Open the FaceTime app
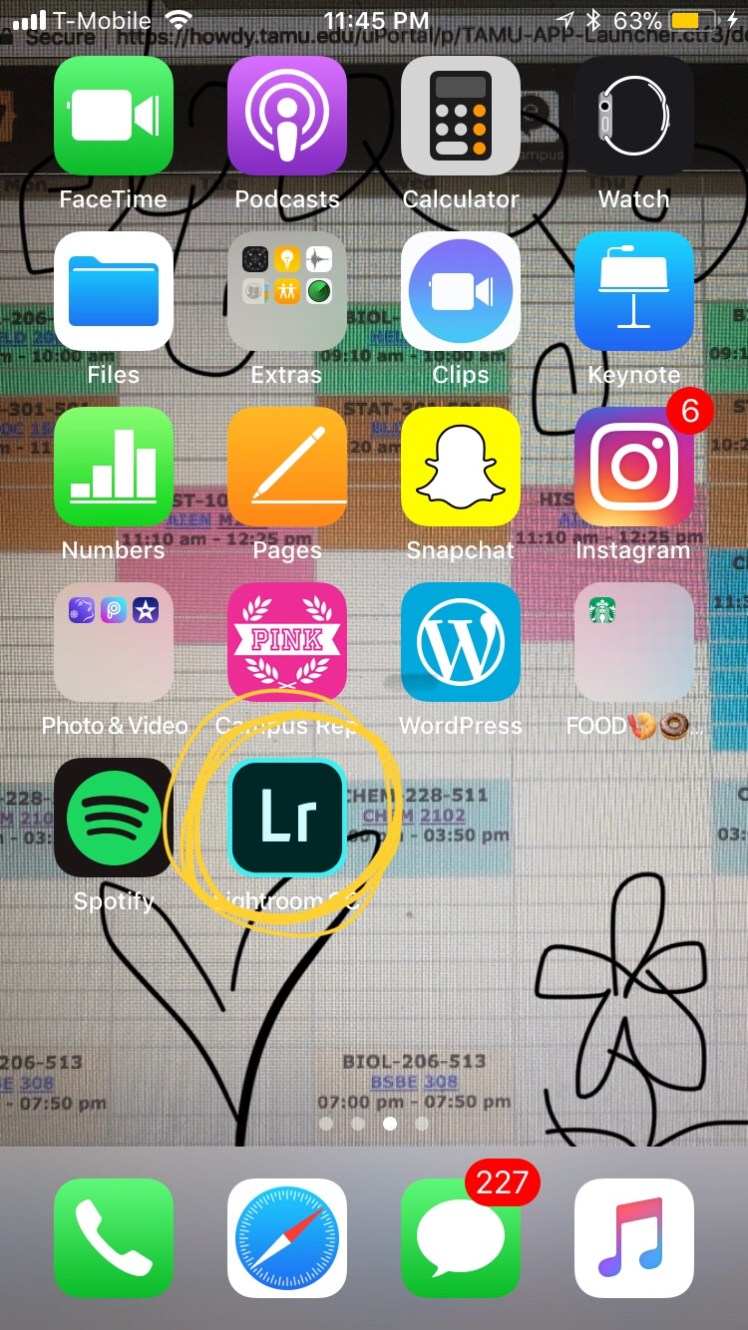The image size is (748, 1330). 113,116
